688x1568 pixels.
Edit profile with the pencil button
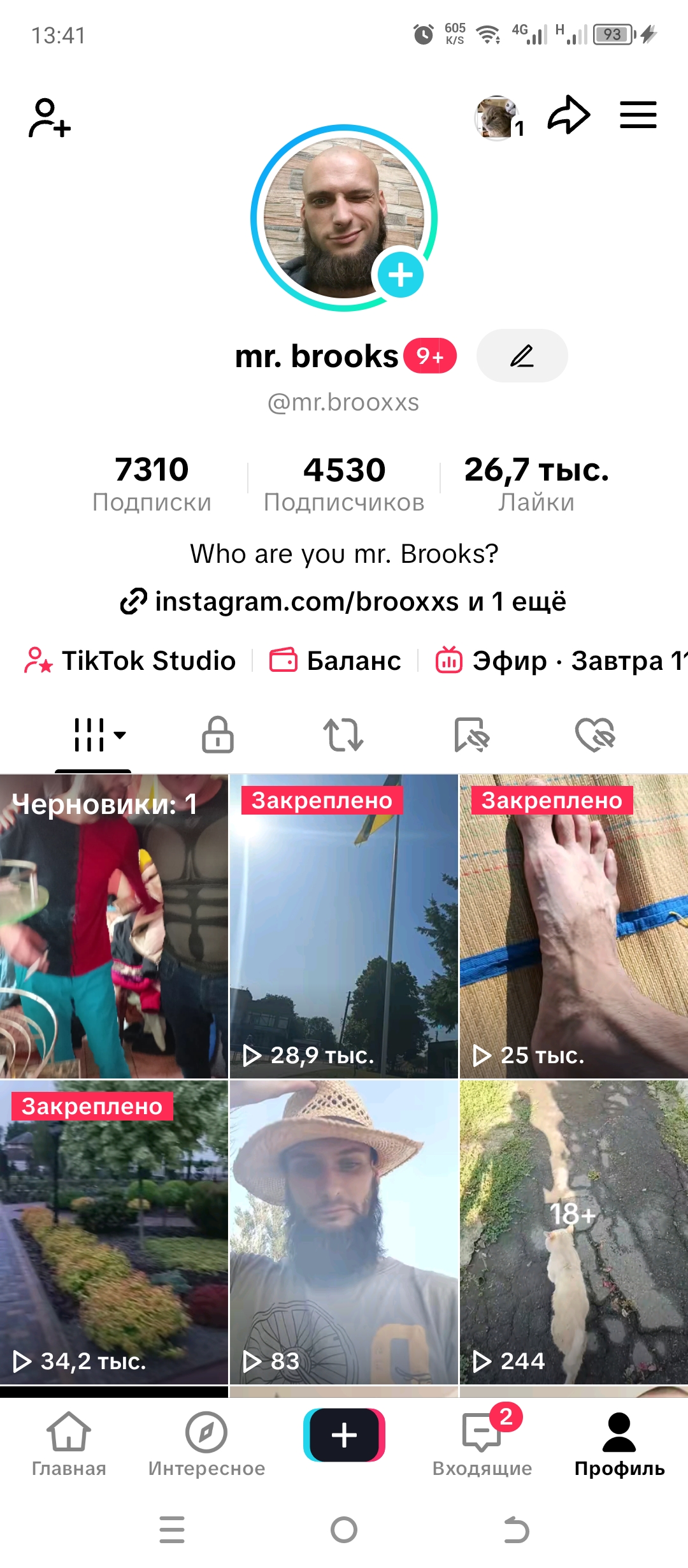coord(522,356)
